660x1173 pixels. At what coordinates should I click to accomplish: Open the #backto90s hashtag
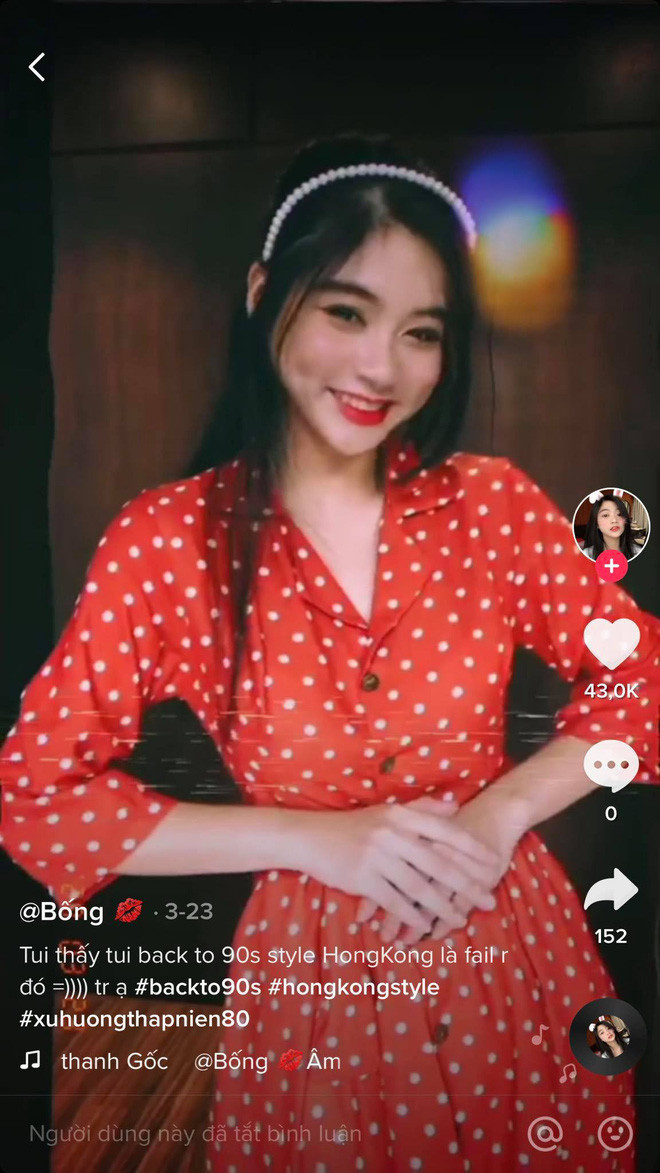point(198,987)
